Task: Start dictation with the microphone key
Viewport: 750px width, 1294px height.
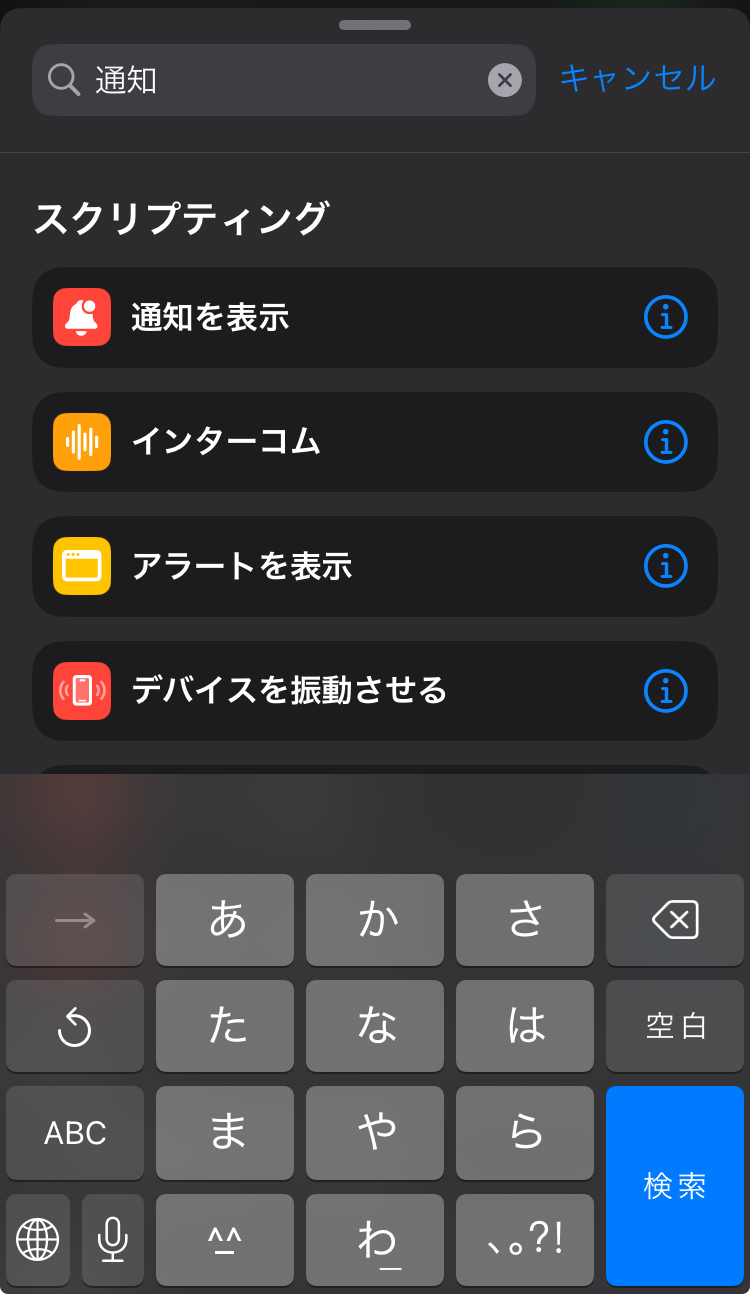Action: [113, 1240]
